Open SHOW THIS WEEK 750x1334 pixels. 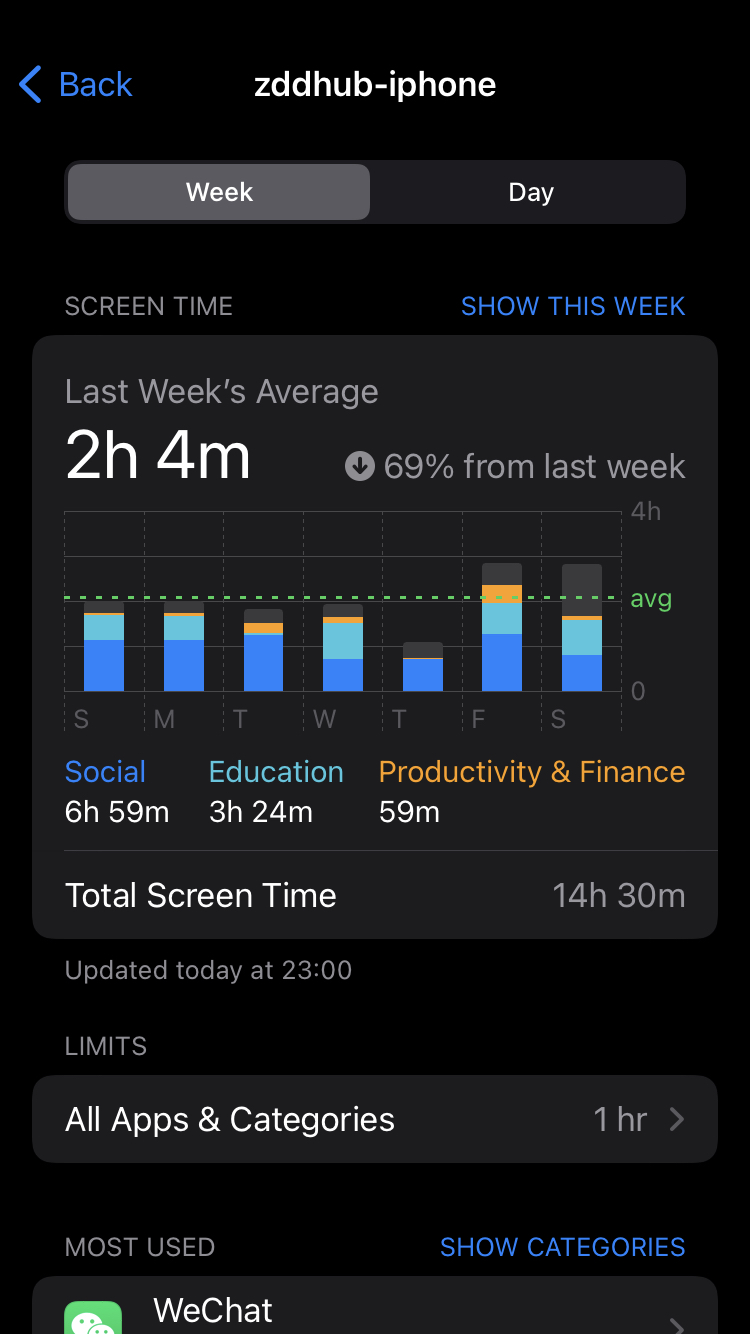tap(573, 306)
